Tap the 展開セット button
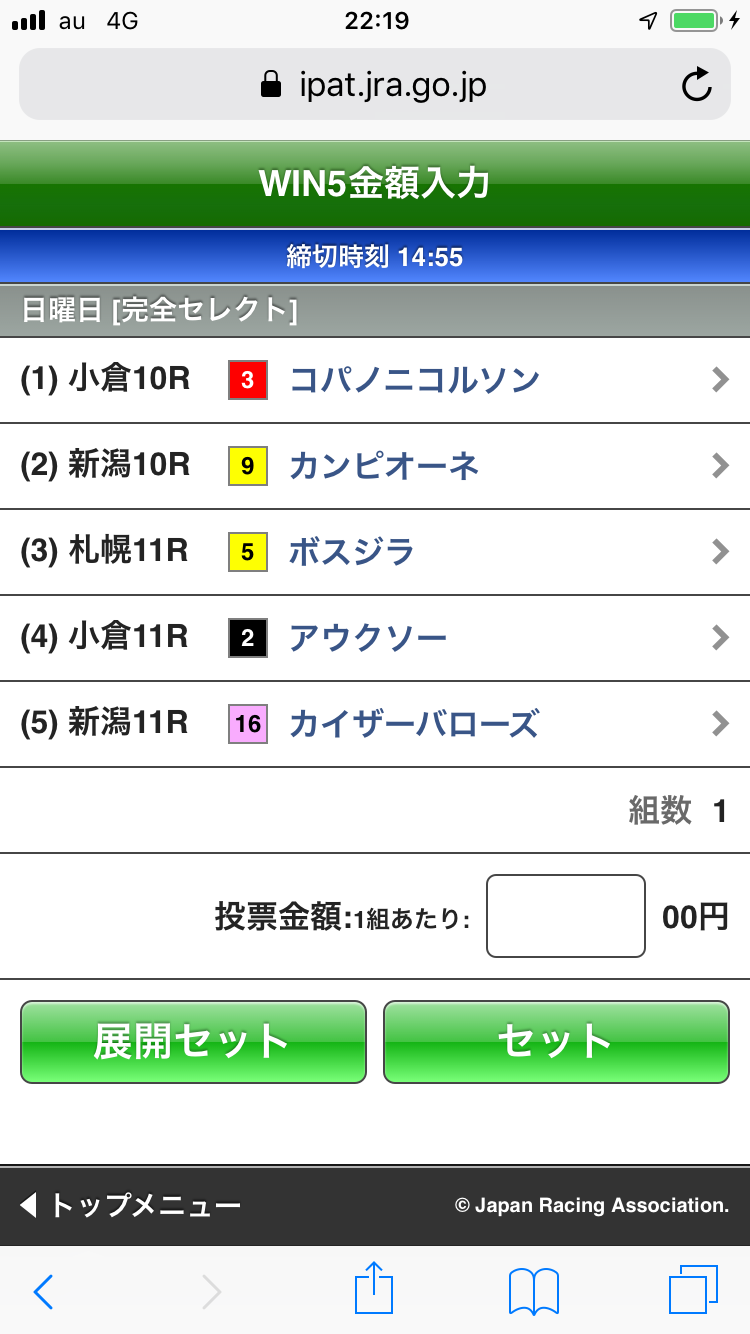Screen dimensions: 750x1334 (x=193, y=1042)
